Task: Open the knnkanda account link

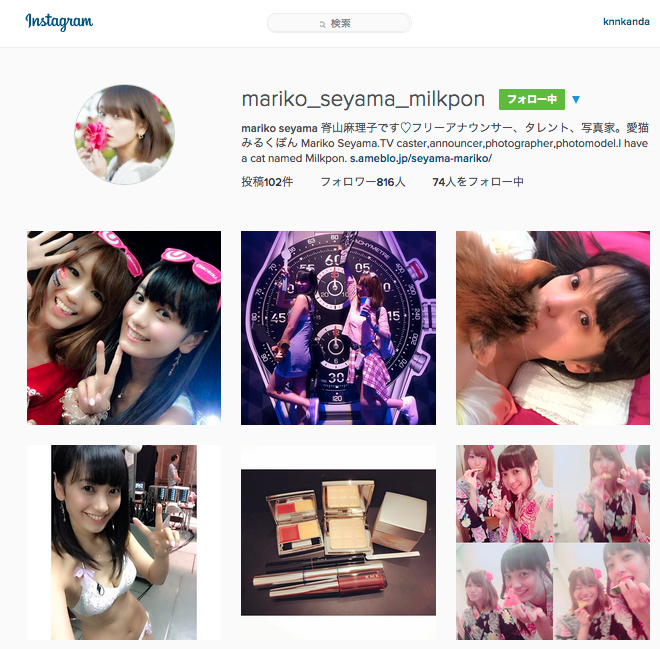Action: coord(626,22)
